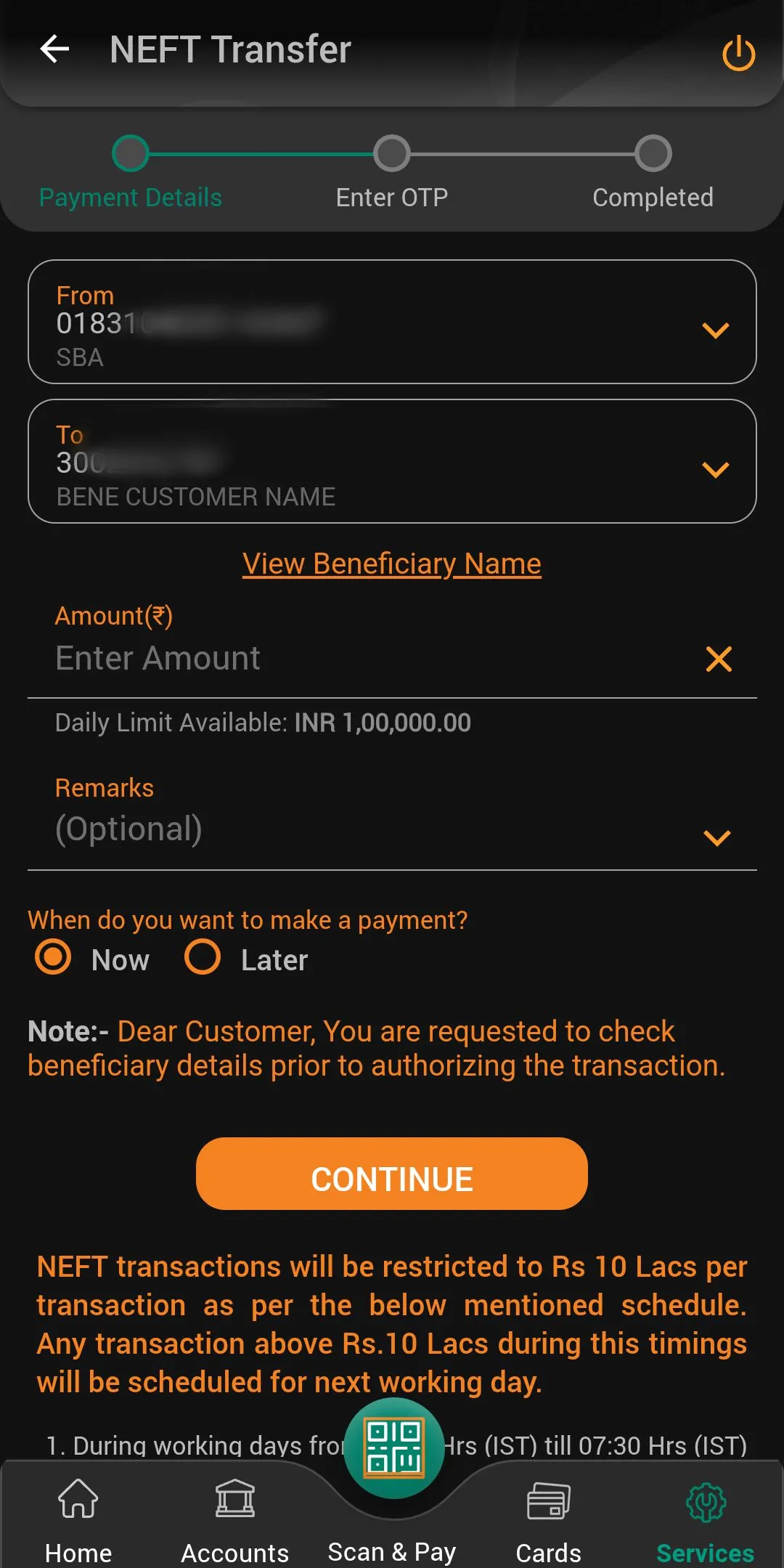Open View Beneficiary Name link
Image resolution: width=784 pixels, height=1568 pixels.
click(x=391, y=564)
